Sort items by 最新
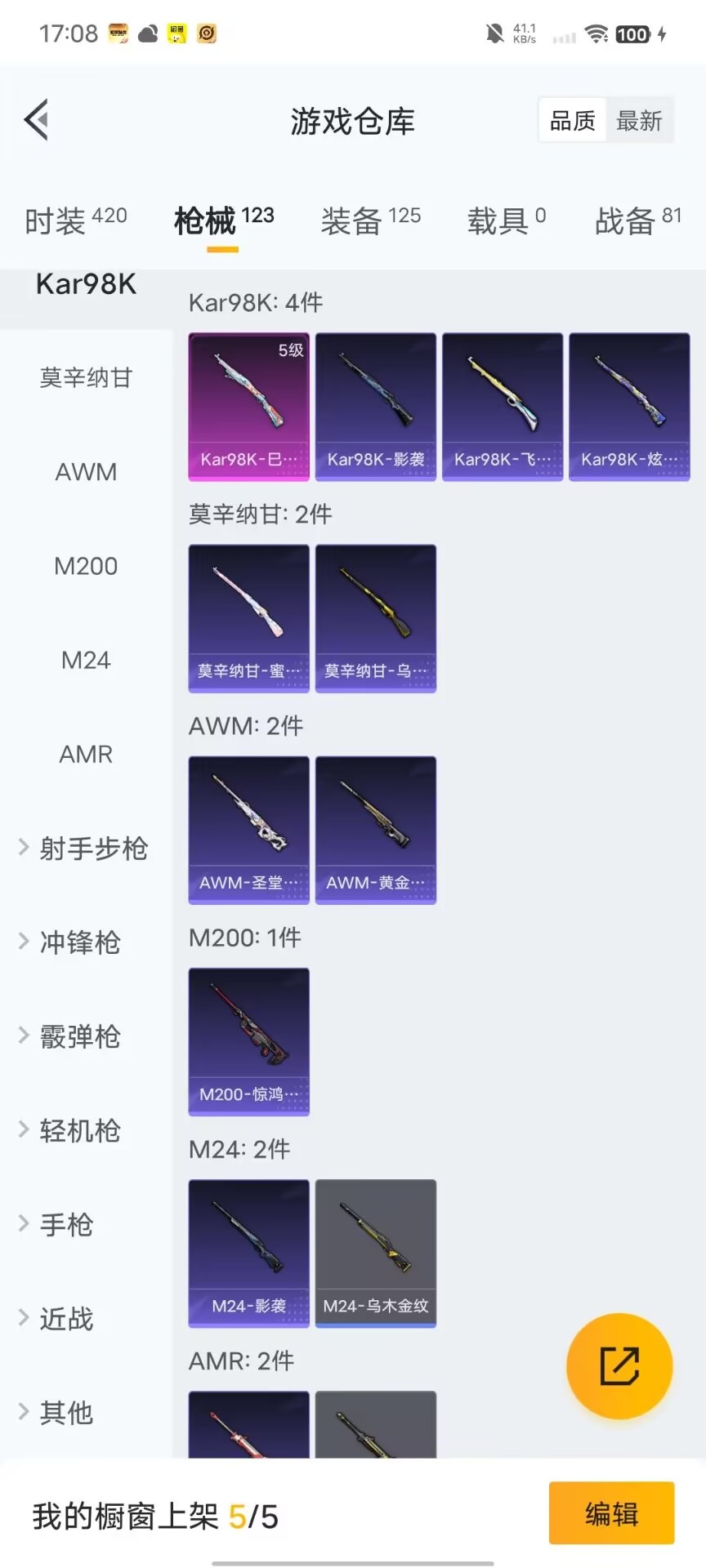The width and height of the screenshot is (706, 1568). pyautogui.click(x=639, y=121)
